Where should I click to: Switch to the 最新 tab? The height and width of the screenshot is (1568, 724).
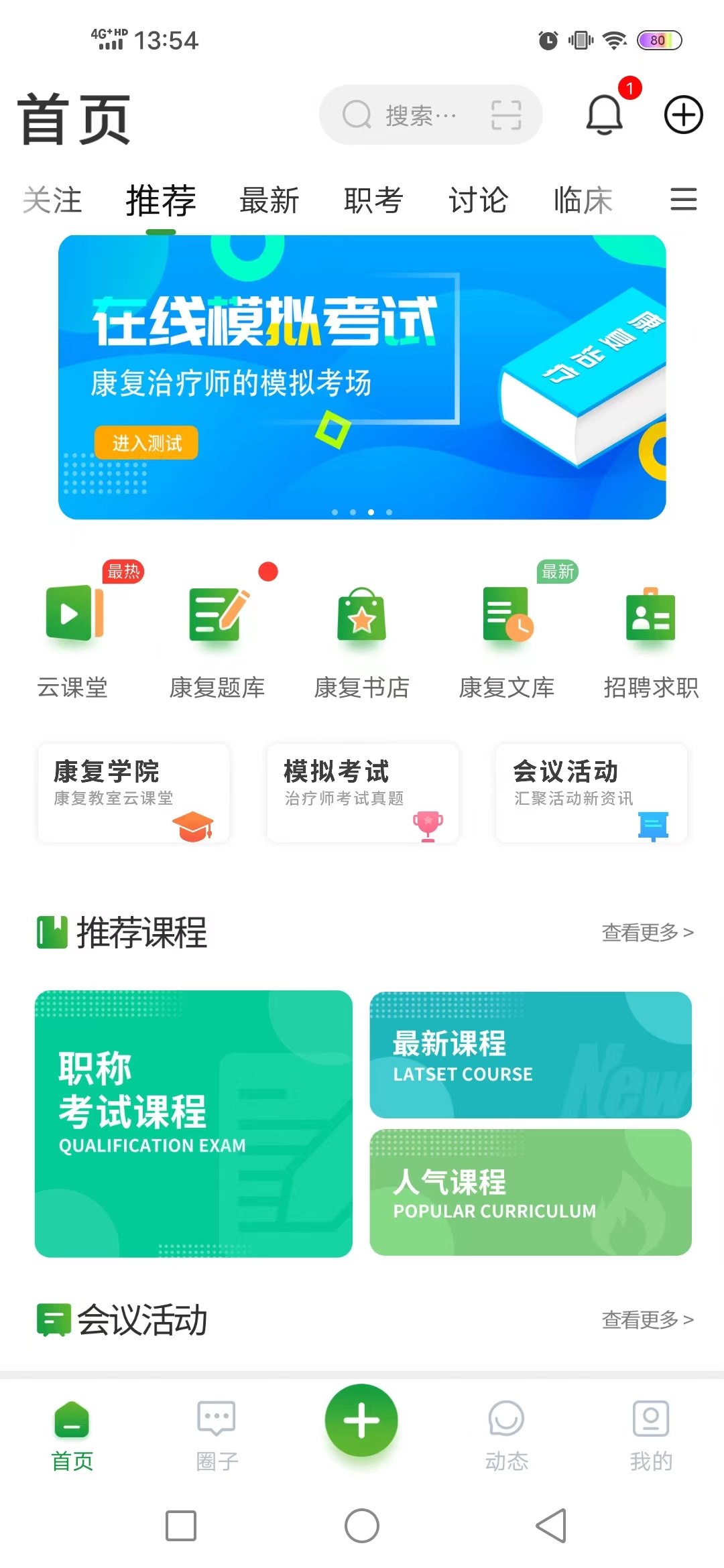[x=269, y=200]
